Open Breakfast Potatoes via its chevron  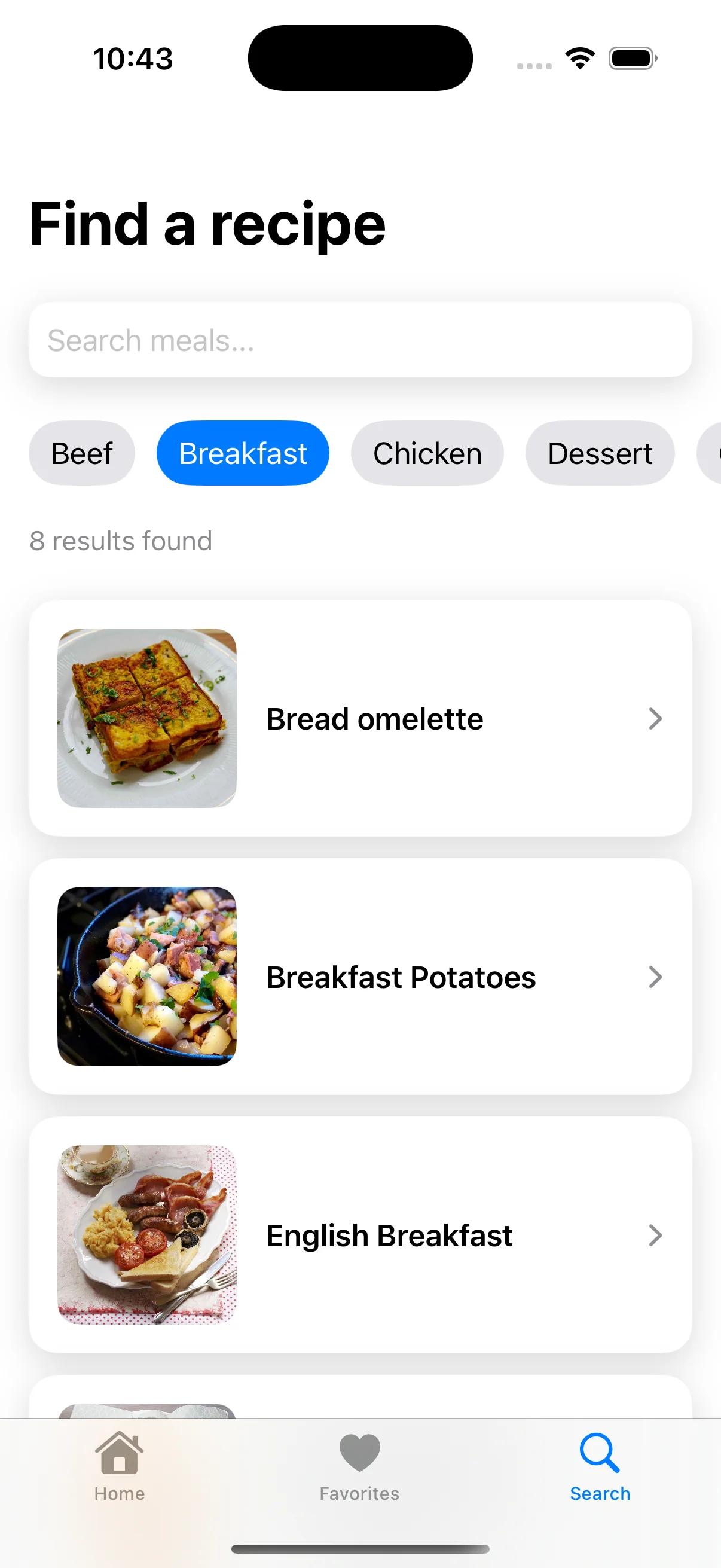click(x=655, y=978)
